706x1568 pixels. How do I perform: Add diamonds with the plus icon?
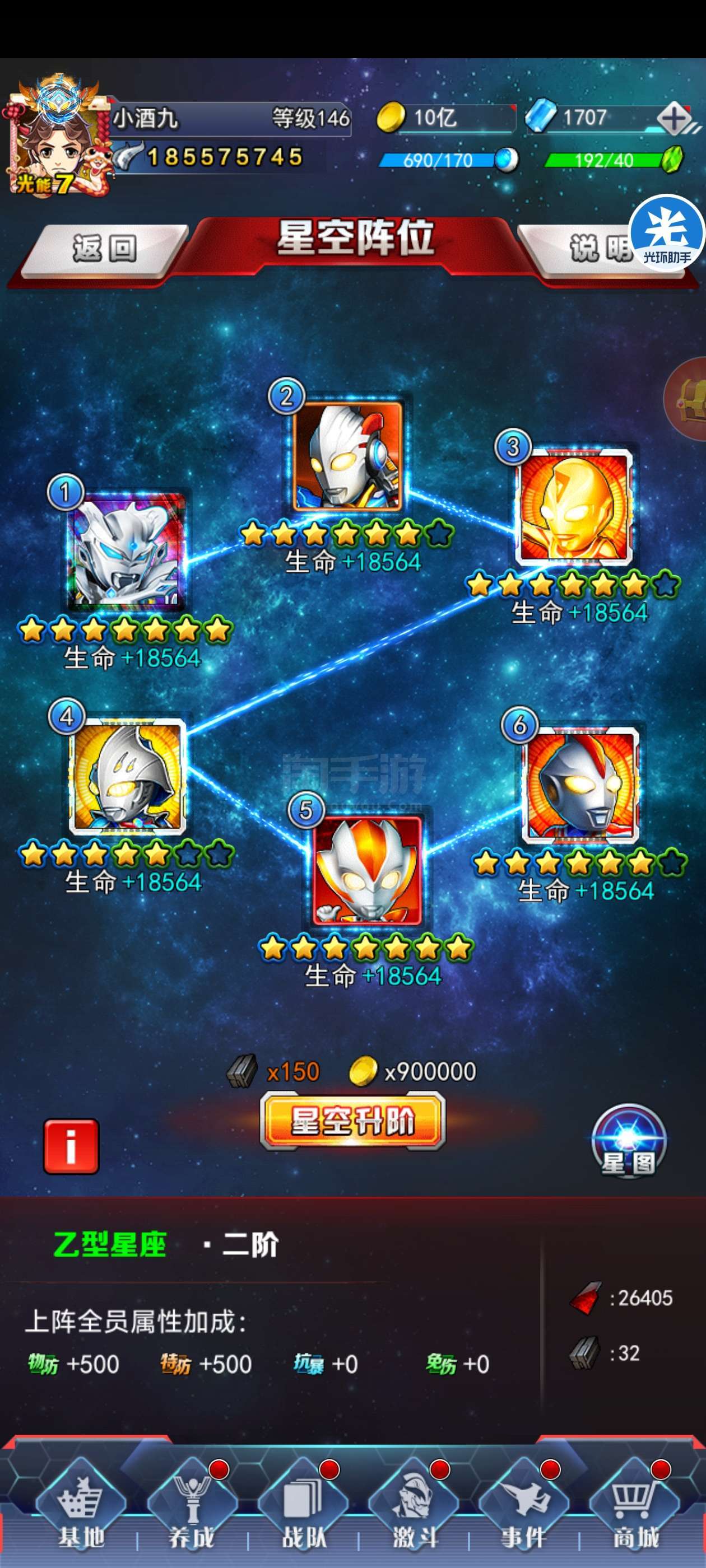[674, 118]
